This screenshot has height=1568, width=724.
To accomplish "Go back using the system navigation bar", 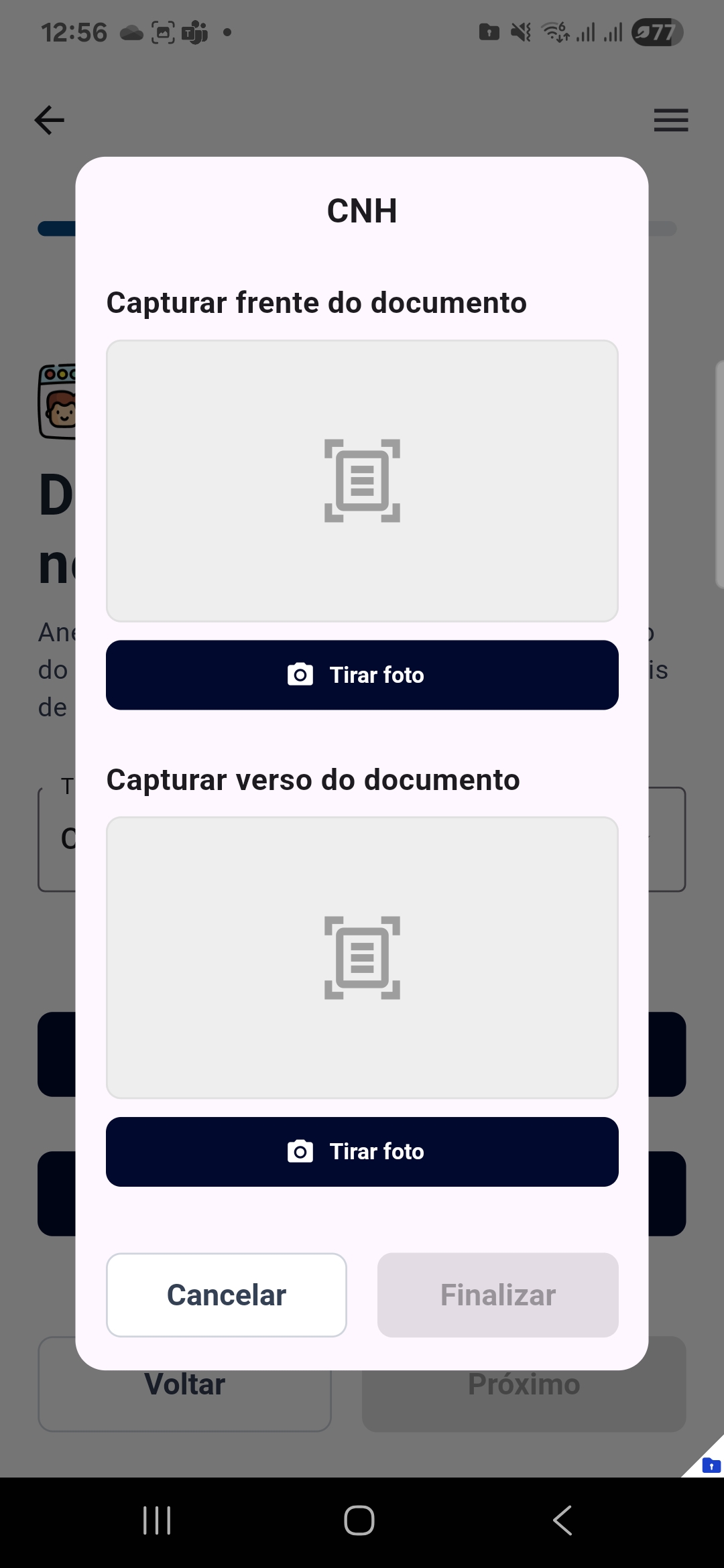I will pyautogui.click(x=562, y=1520).
